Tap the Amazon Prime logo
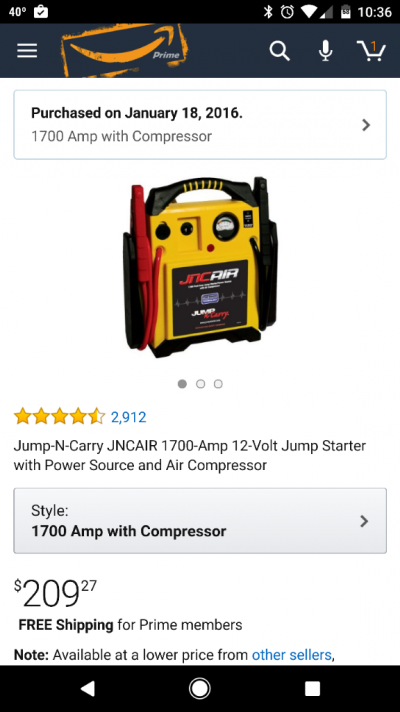400x712 pixels. [125, 50]
